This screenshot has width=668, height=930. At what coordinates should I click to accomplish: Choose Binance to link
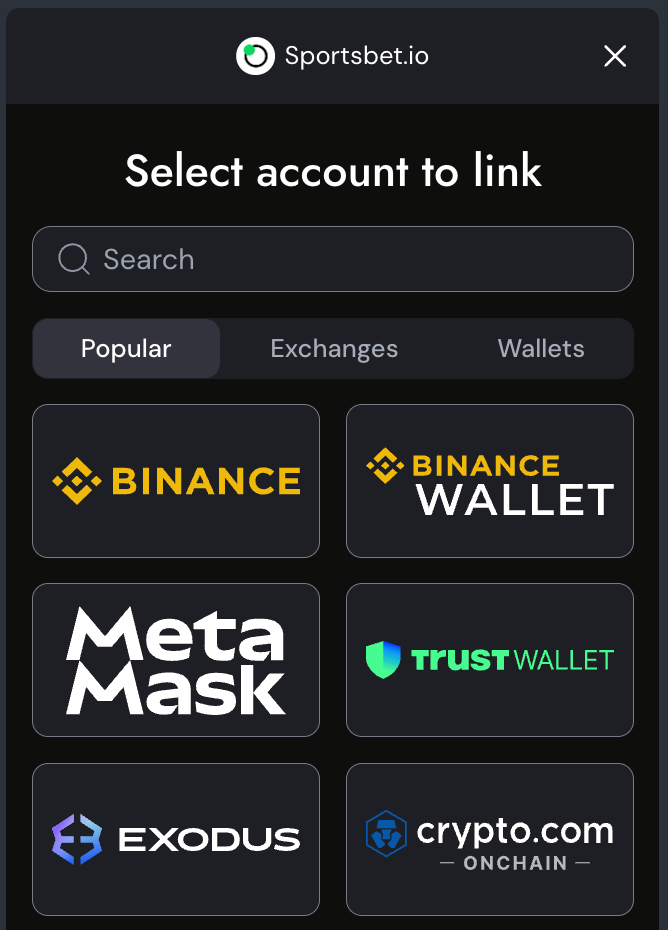pyautogui.click(x=176, y=481)
